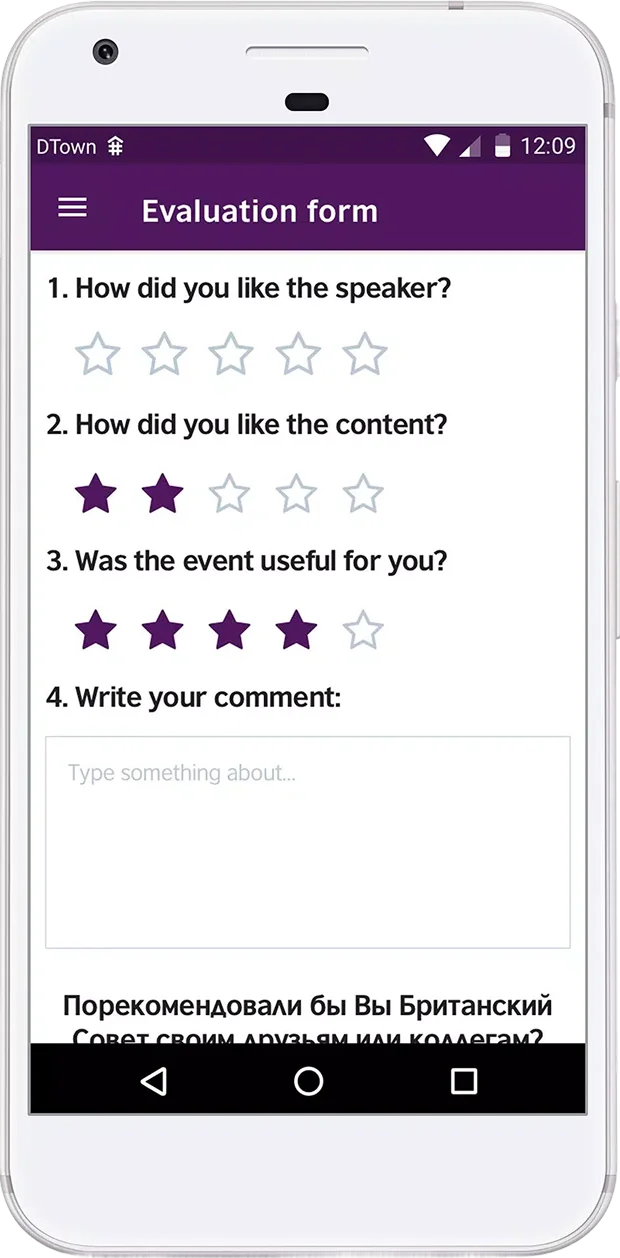
Task: Set content rating to one star
Action: tap(97, 494)
